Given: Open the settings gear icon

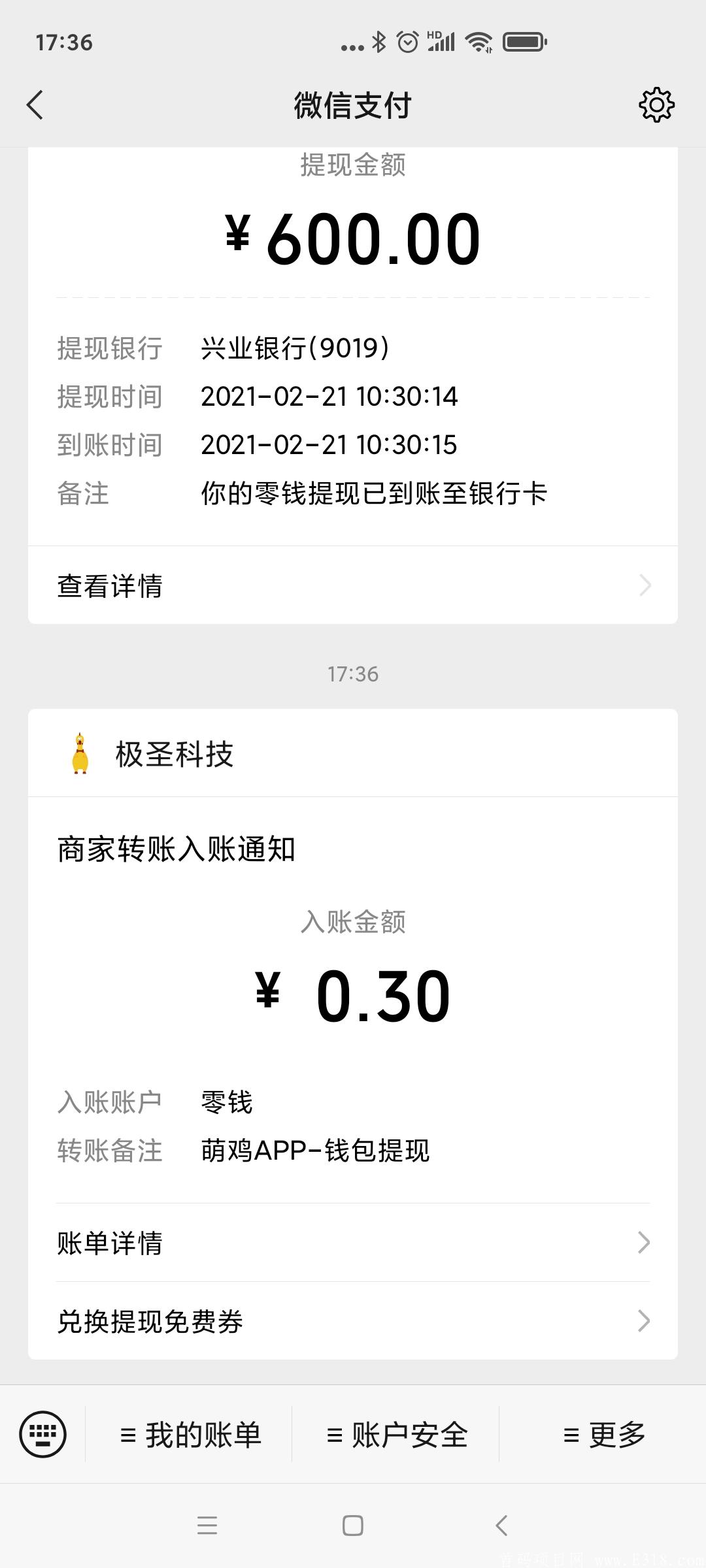Looking at the screenshot, I should click(x=656, y=105).
